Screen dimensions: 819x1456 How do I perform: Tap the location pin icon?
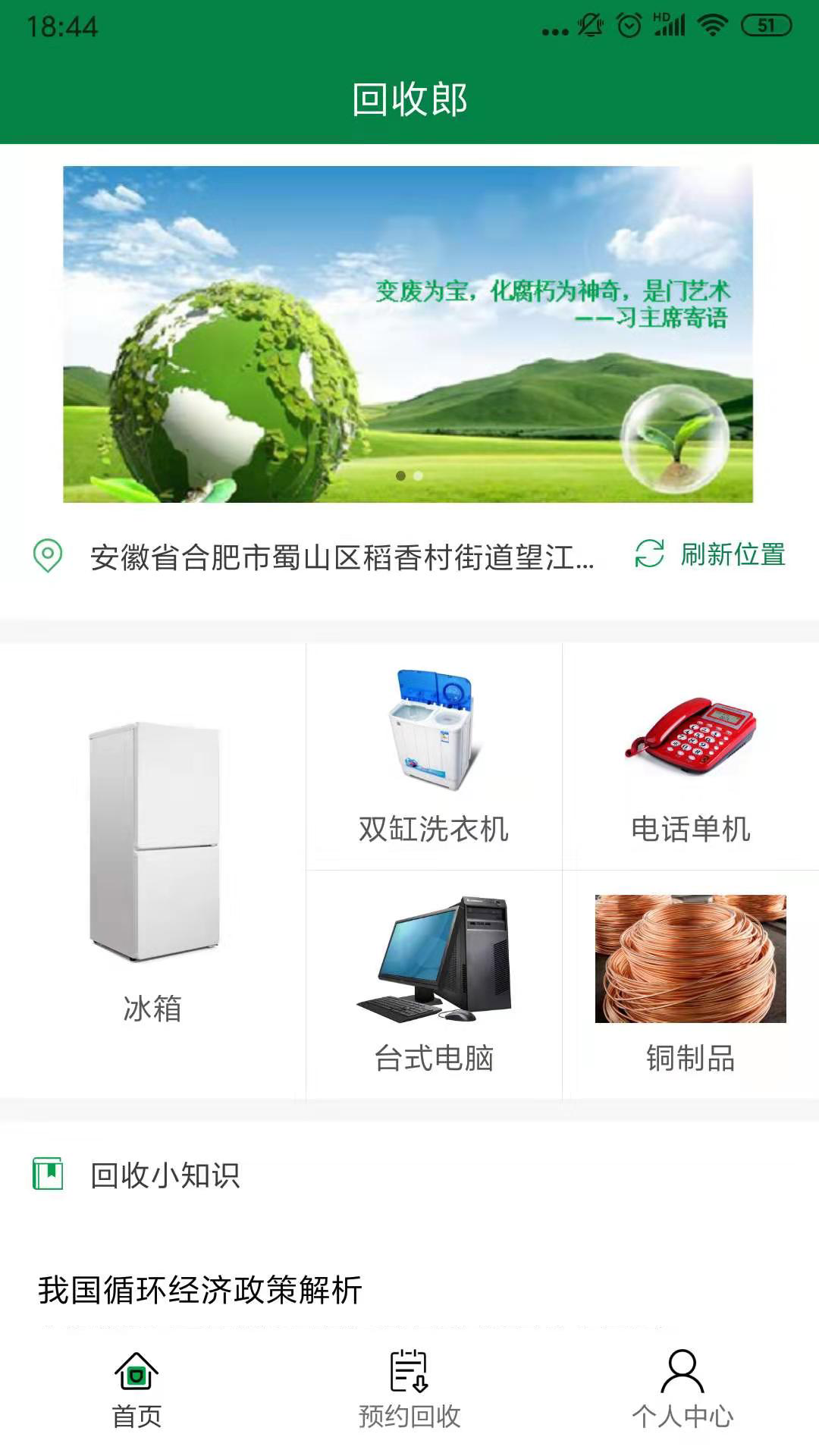[45, 557]
